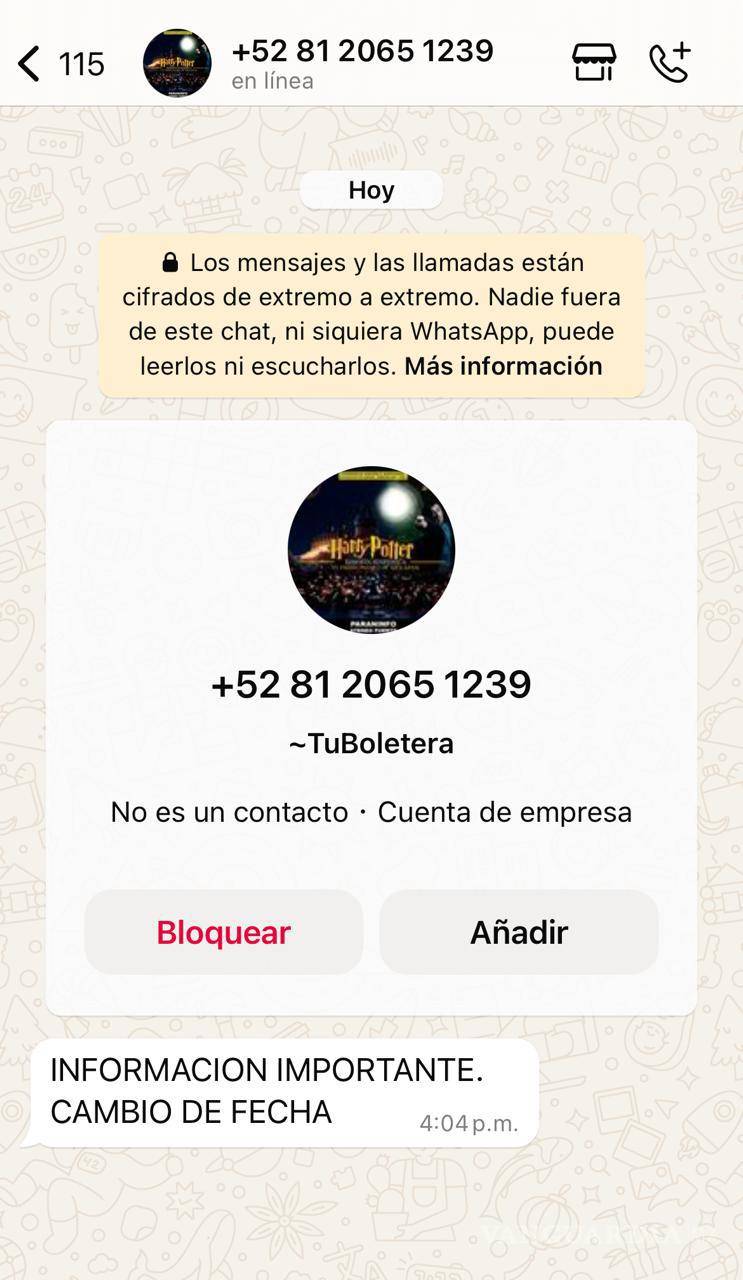Open the business storefront icon

[x=594, y=62]
